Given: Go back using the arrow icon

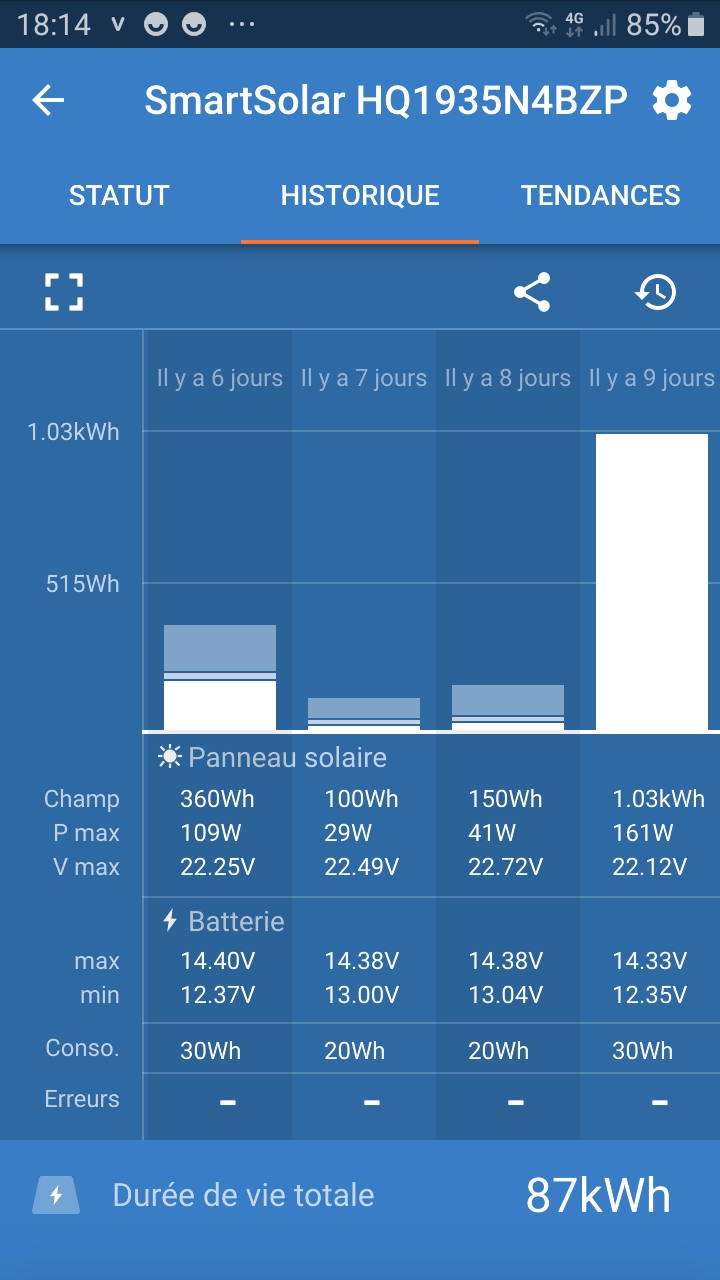Looking at the screenshot, I should tap(48, 100).
